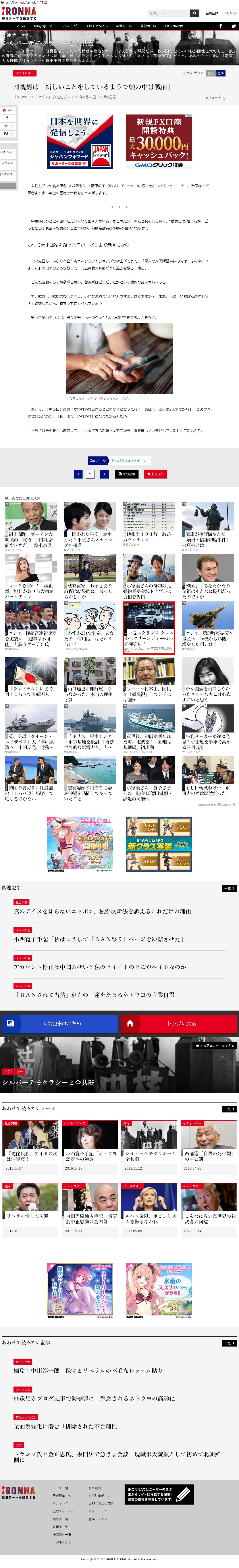Open the 会員登録 link

(212, 13)
